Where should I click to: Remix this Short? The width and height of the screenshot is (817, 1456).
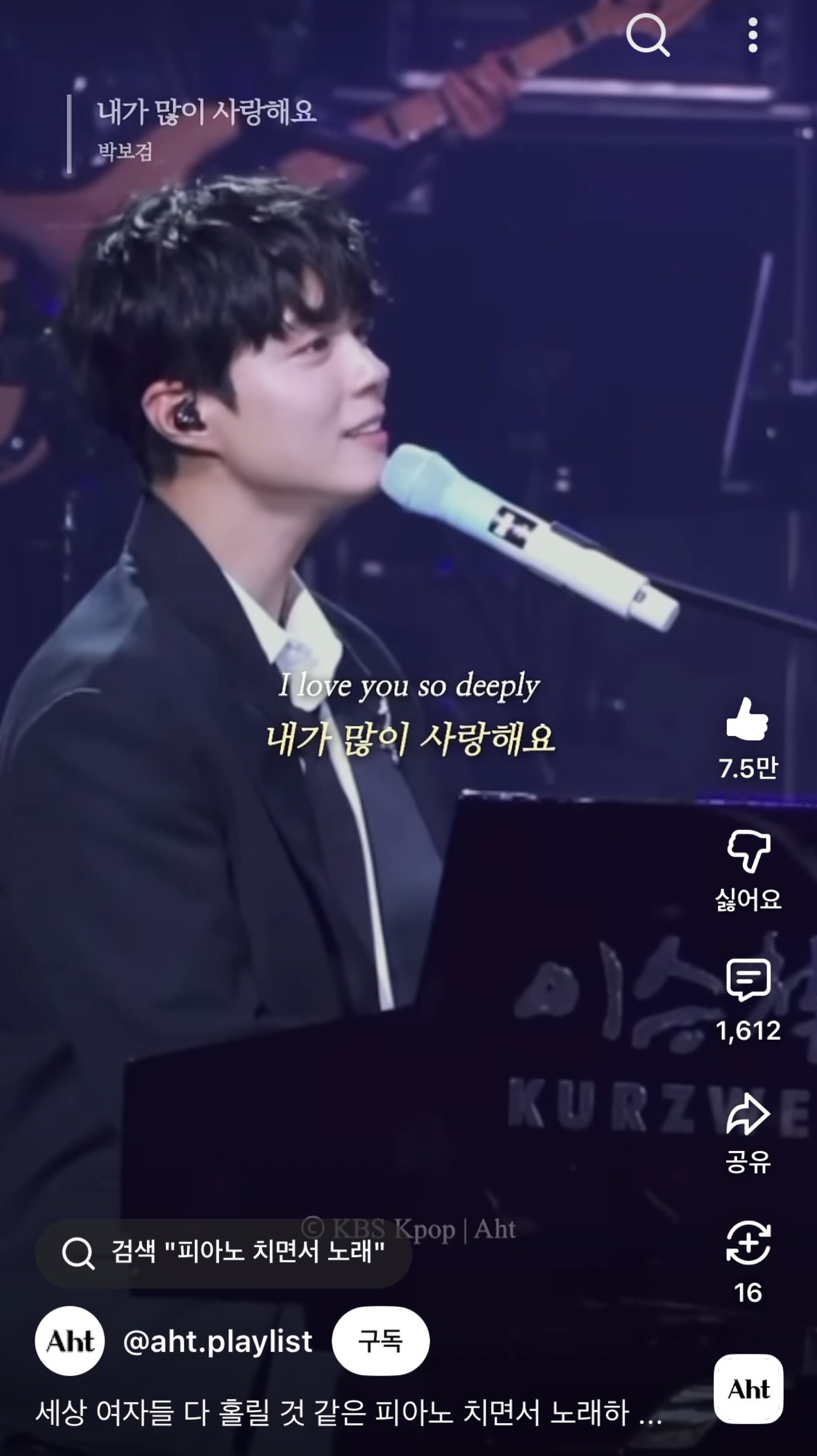748,1244
